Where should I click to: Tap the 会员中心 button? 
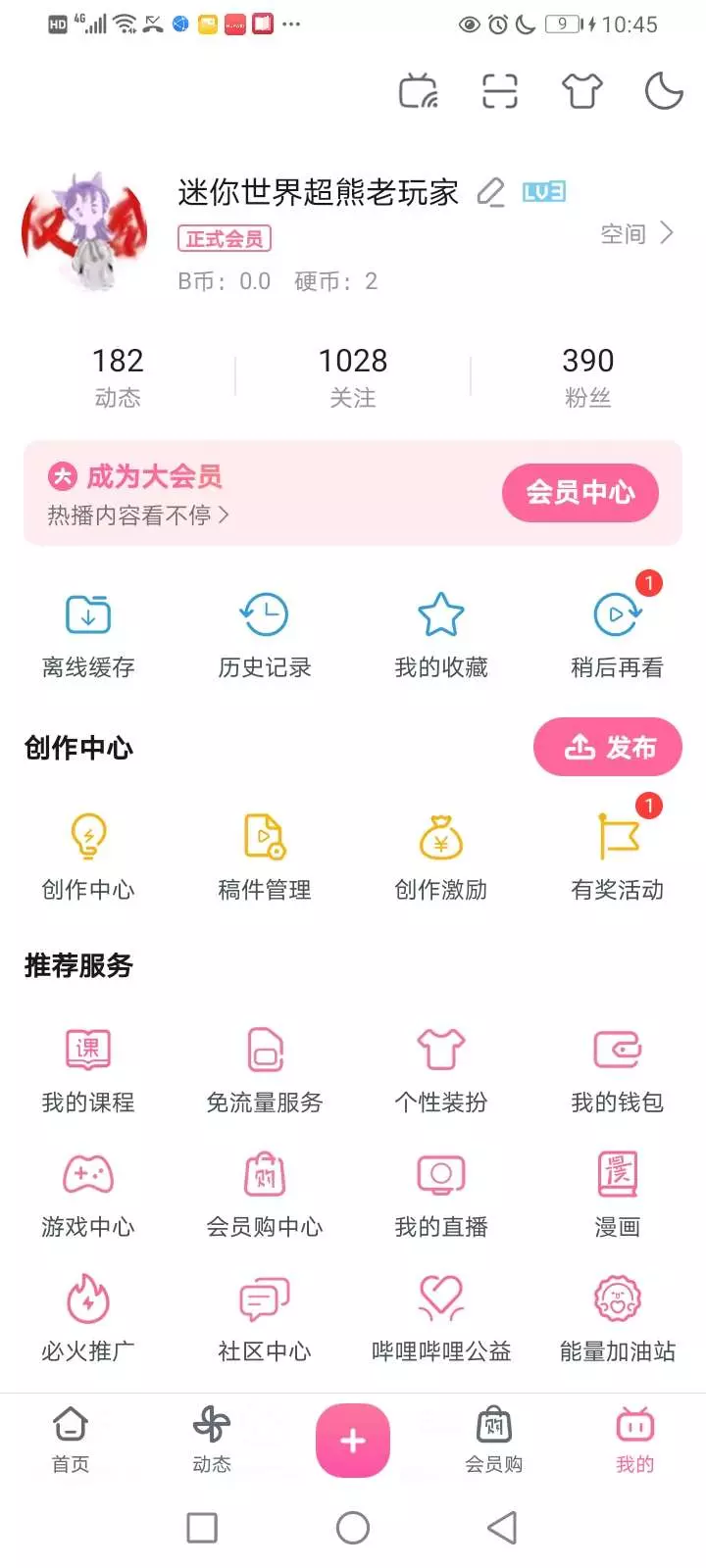click(580, 492)
